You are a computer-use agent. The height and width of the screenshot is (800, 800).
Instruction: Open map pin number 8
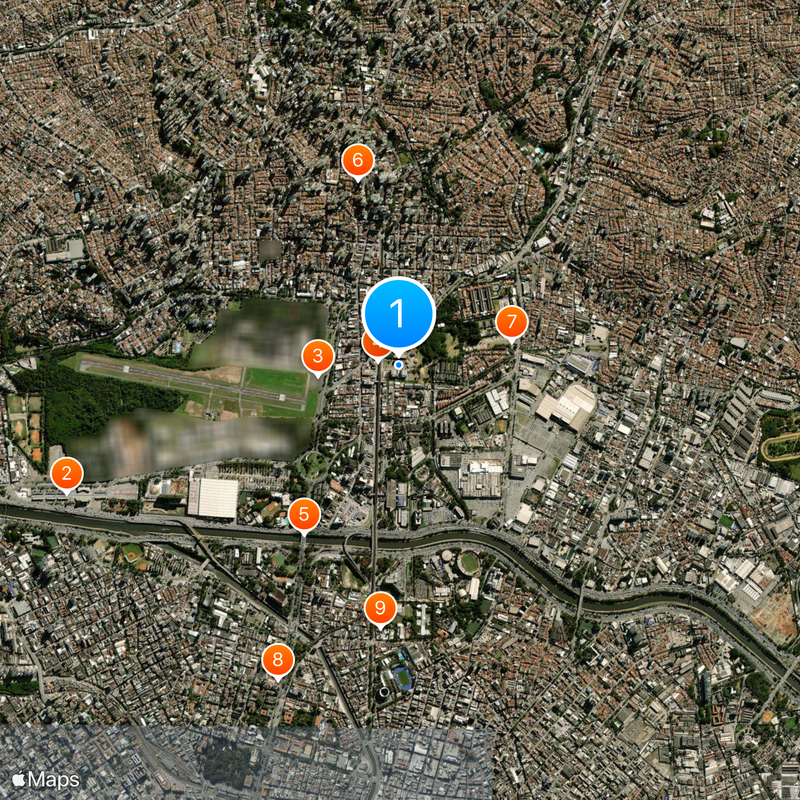point(278,659)
